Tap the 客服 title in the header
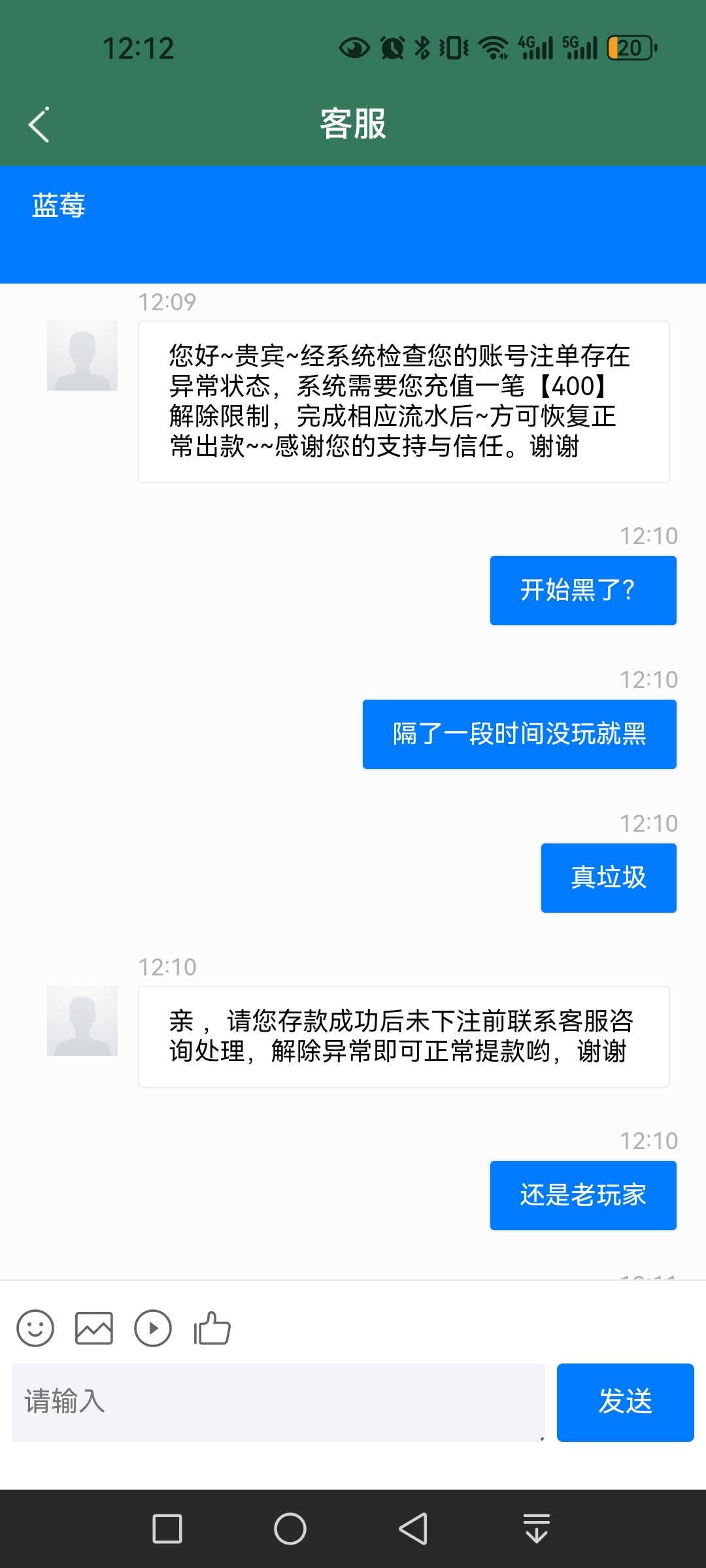This screenshot has height=1568, width=706. (x=353, y=124)
